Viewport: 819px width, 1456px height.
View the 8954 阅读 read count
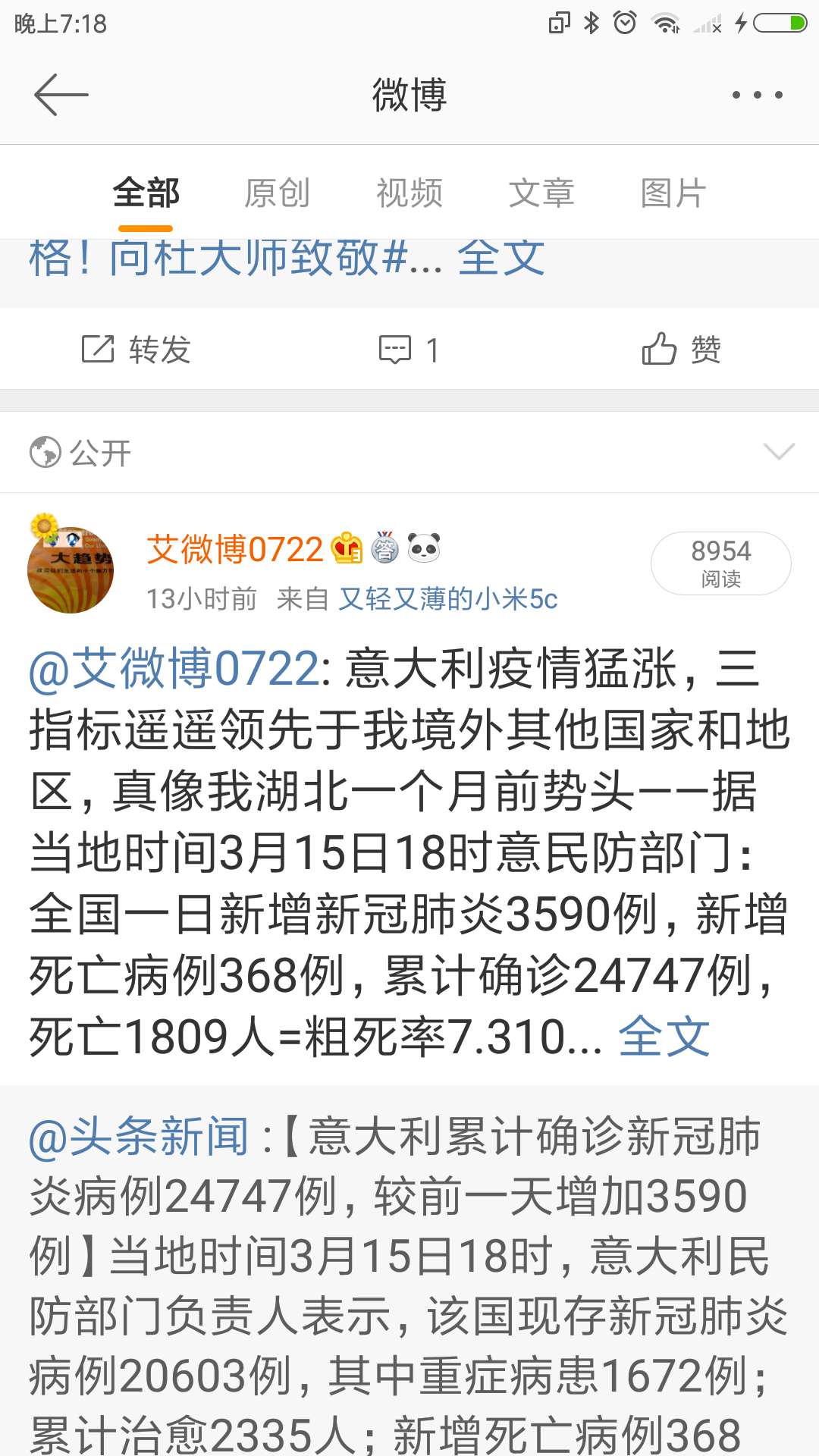click(x=720, y=563)
